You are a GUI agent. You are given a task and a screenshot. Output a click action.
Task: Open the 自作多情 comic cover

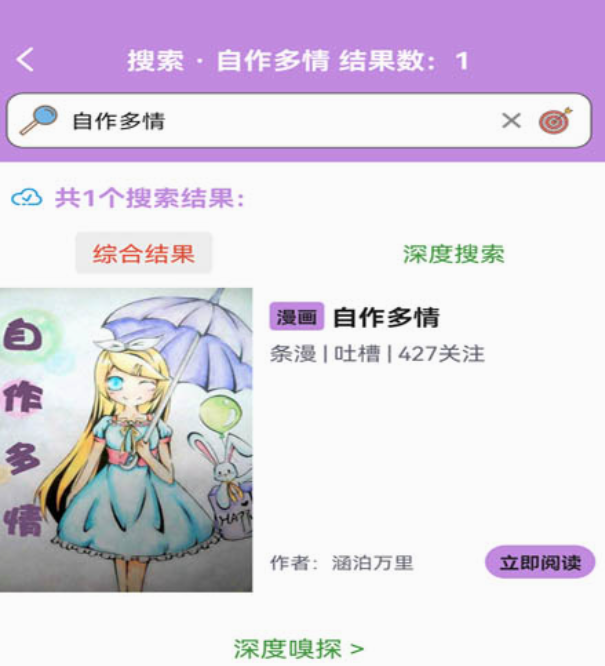(126, 440)
